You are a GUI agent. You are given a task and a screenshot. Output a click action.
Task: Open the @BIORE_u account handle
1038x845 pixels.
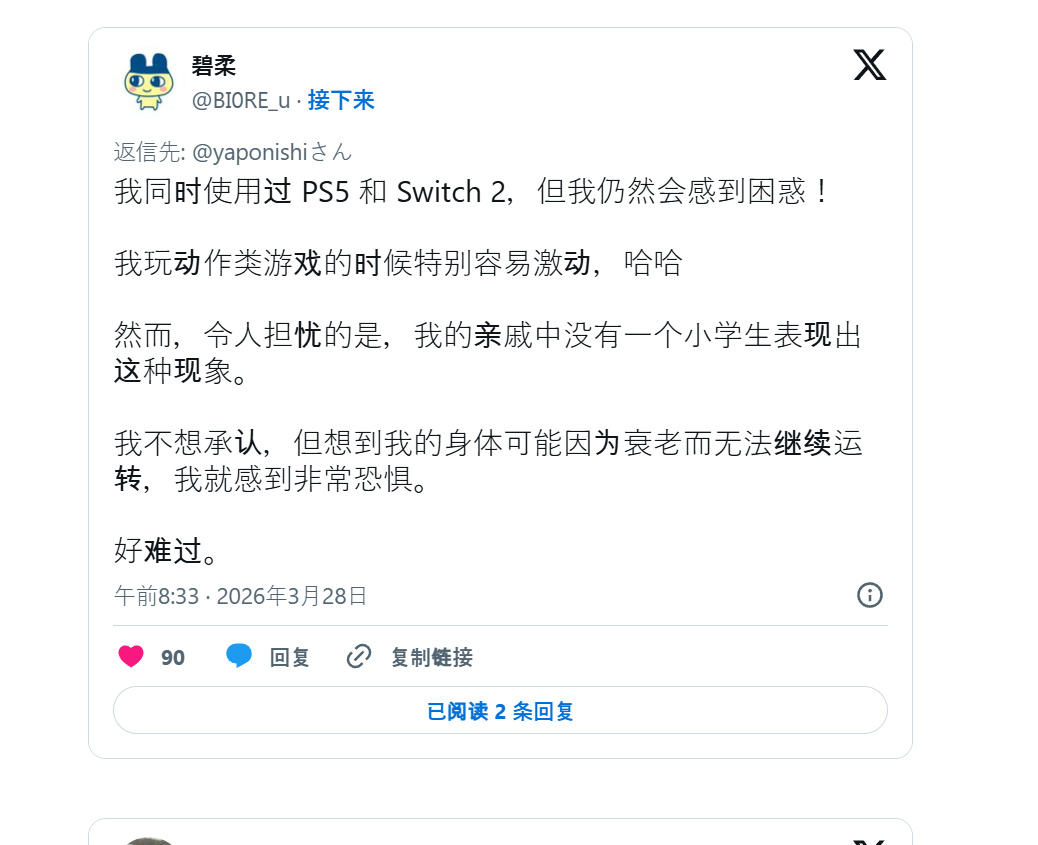pyautogui.click(x=240, y=100)
